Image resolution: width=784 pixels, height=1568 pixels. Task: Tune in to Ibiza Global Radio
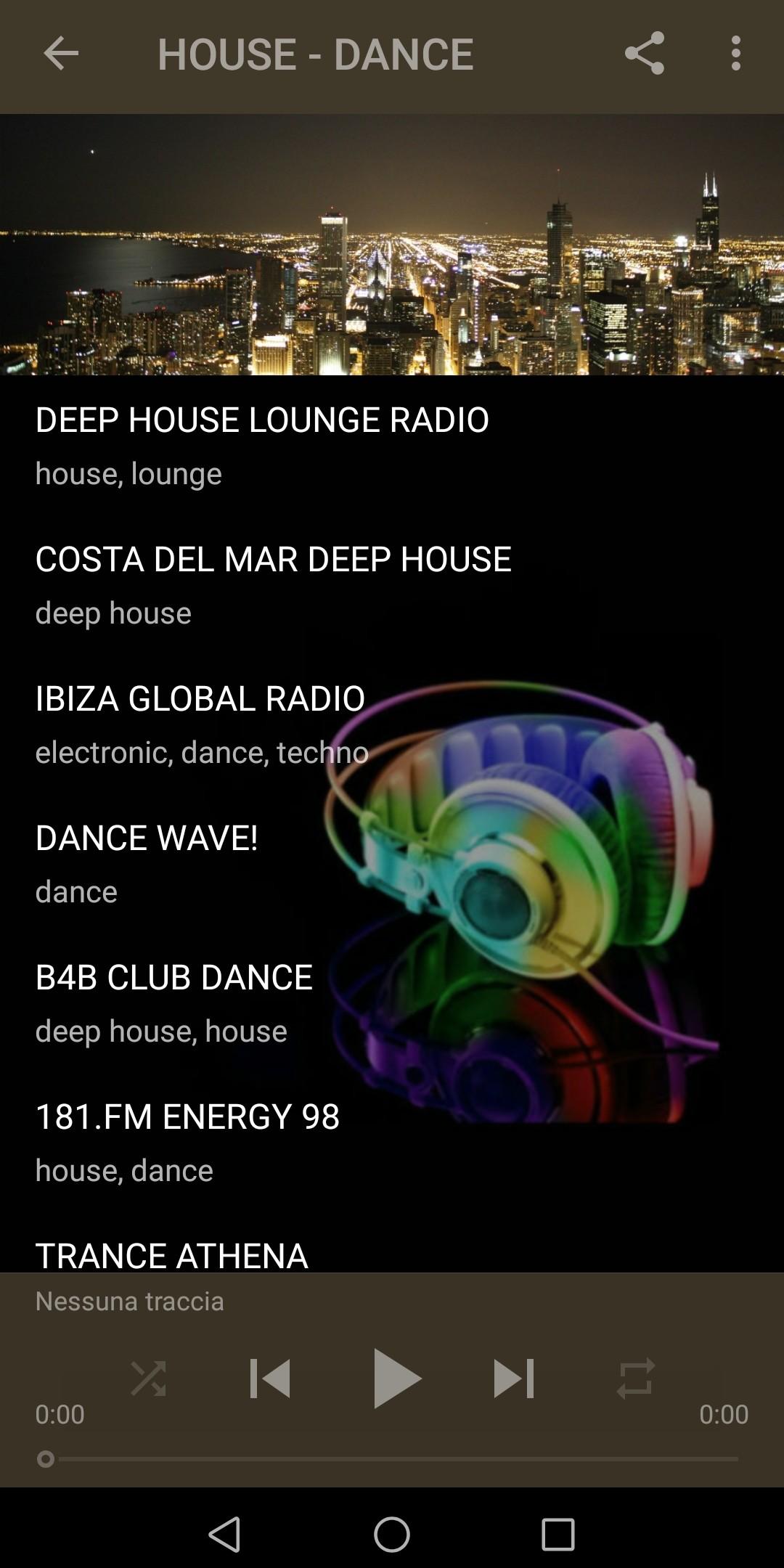pyautogui.click(x=200, y=722)
